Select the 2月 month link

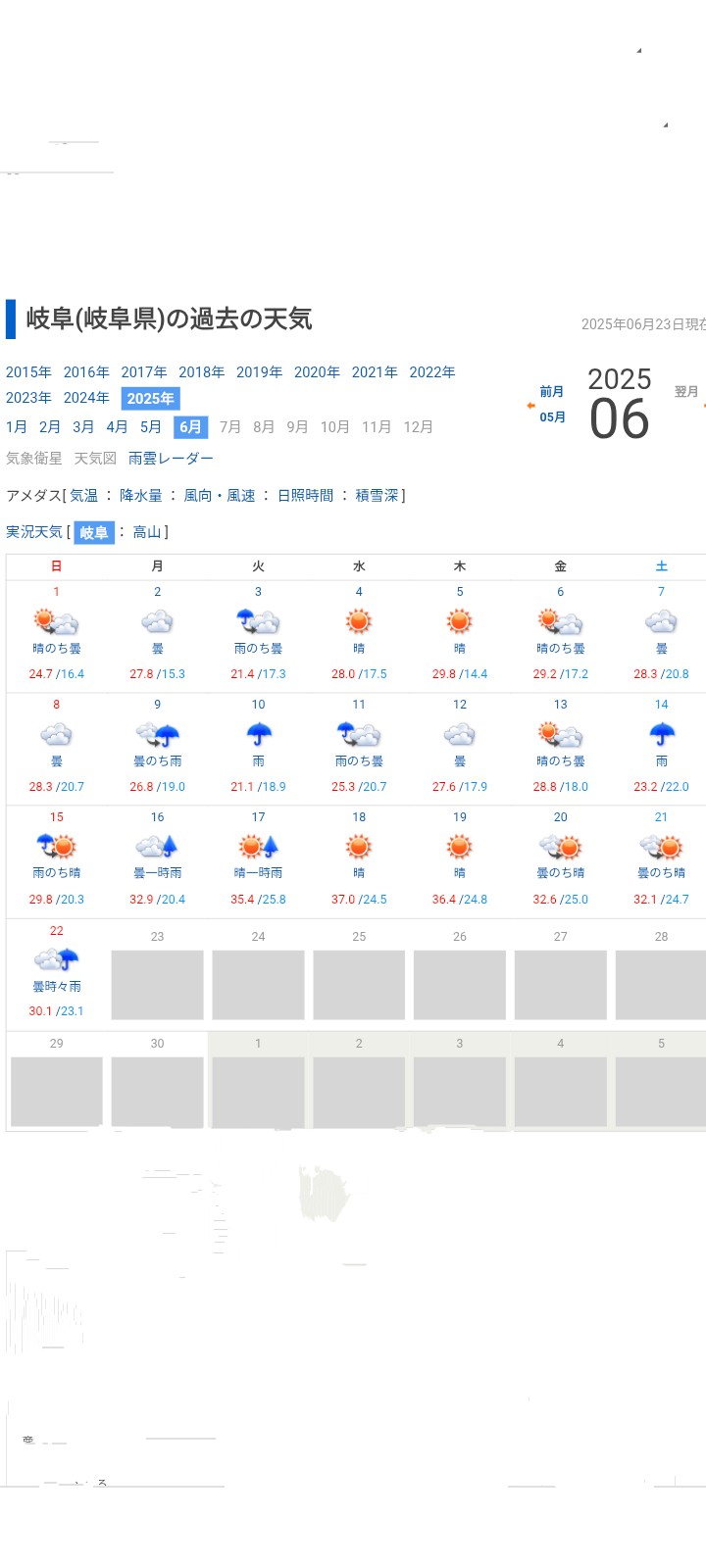(50, 427)
